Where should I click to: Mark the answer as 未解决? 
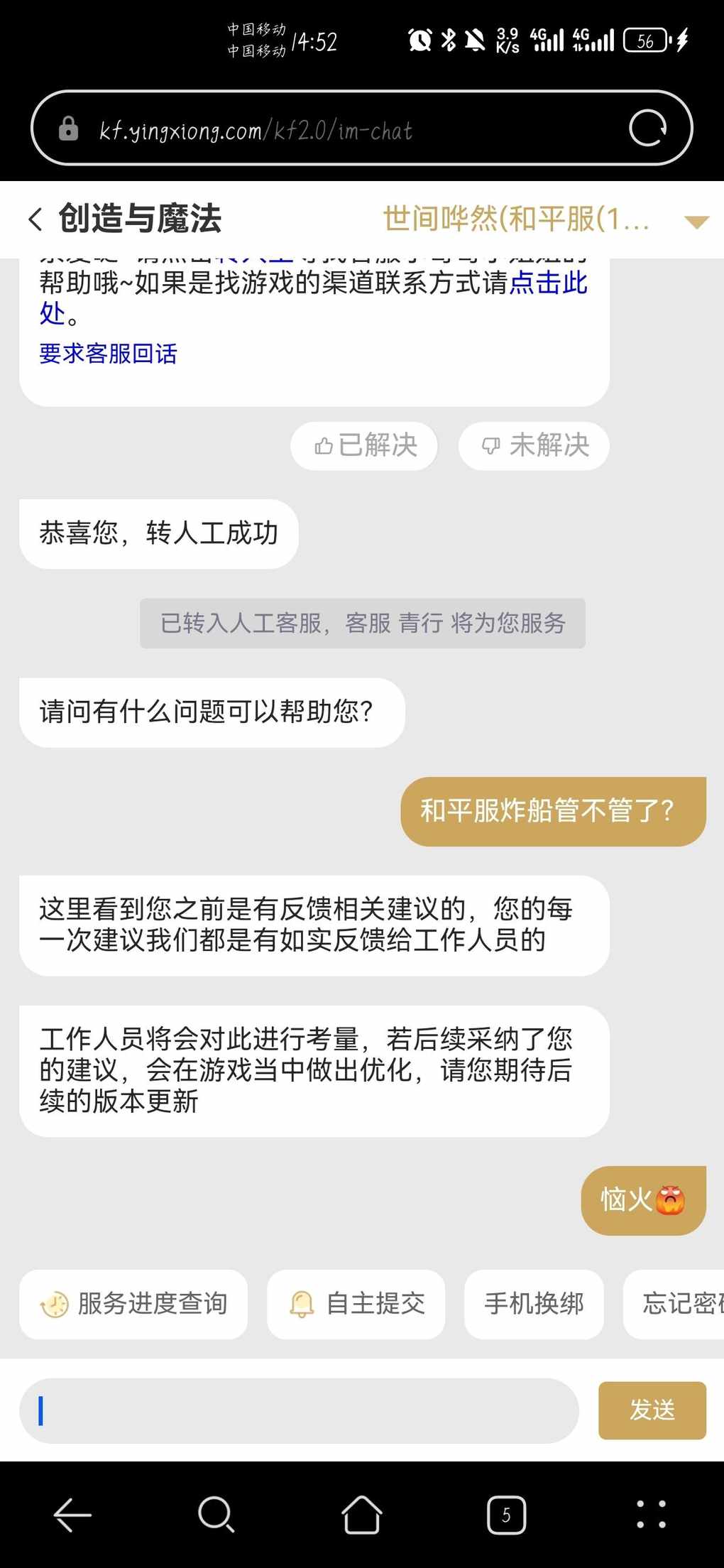(x=534, y=446)
